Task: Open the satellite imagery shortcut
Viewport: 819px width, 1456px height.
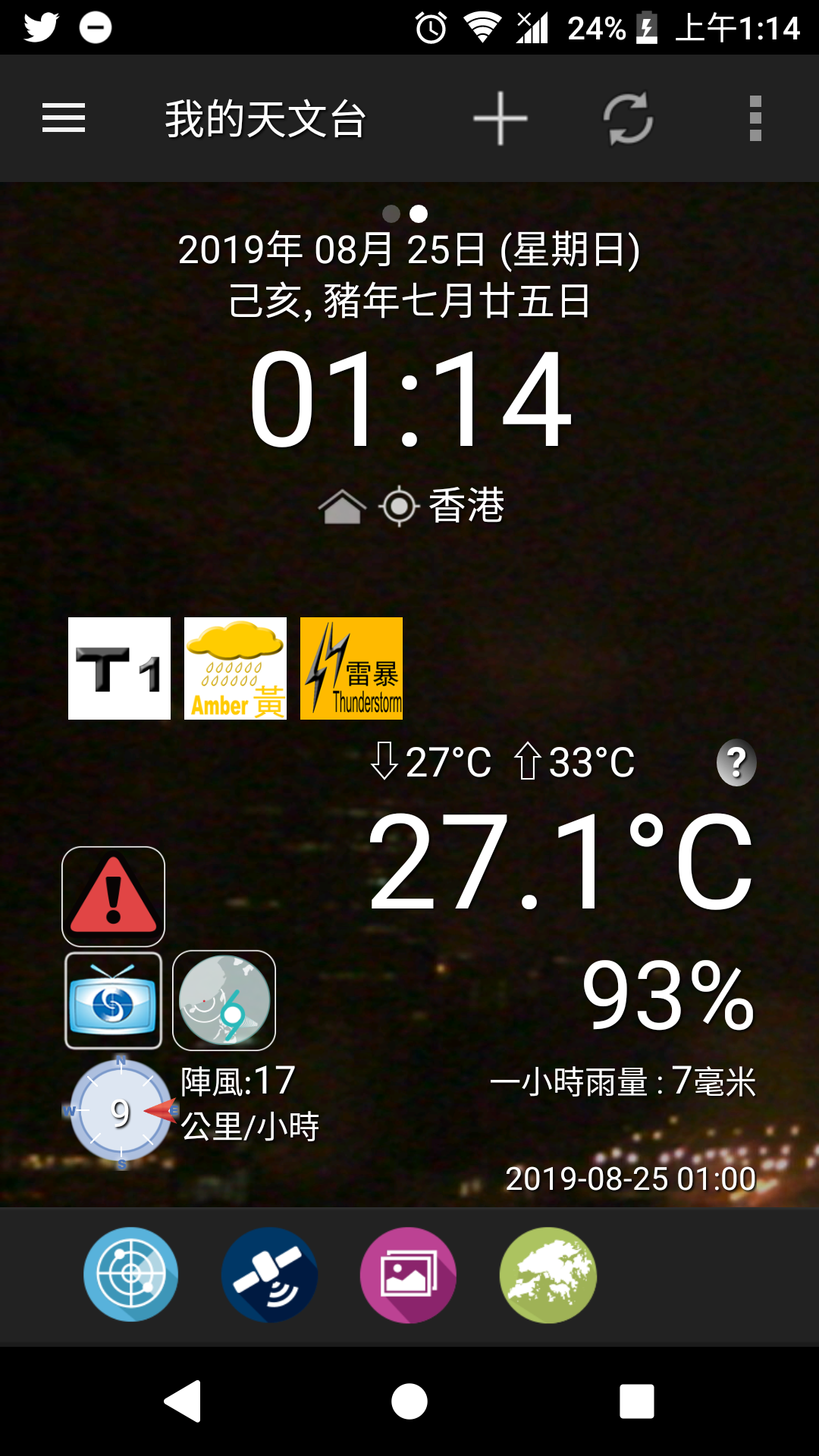Action: click(269, 1275)
